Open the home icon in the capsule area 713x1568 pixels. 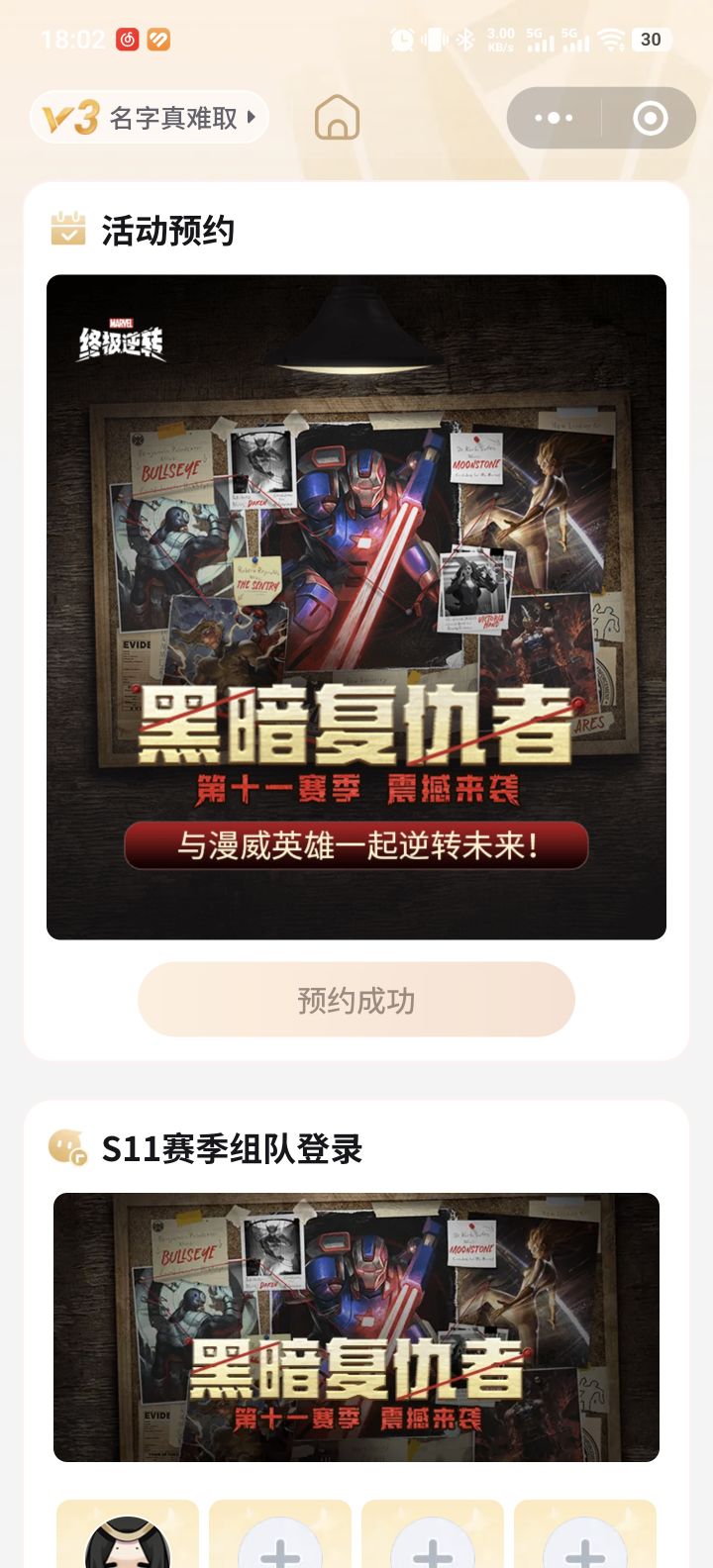tap(338, 118)
